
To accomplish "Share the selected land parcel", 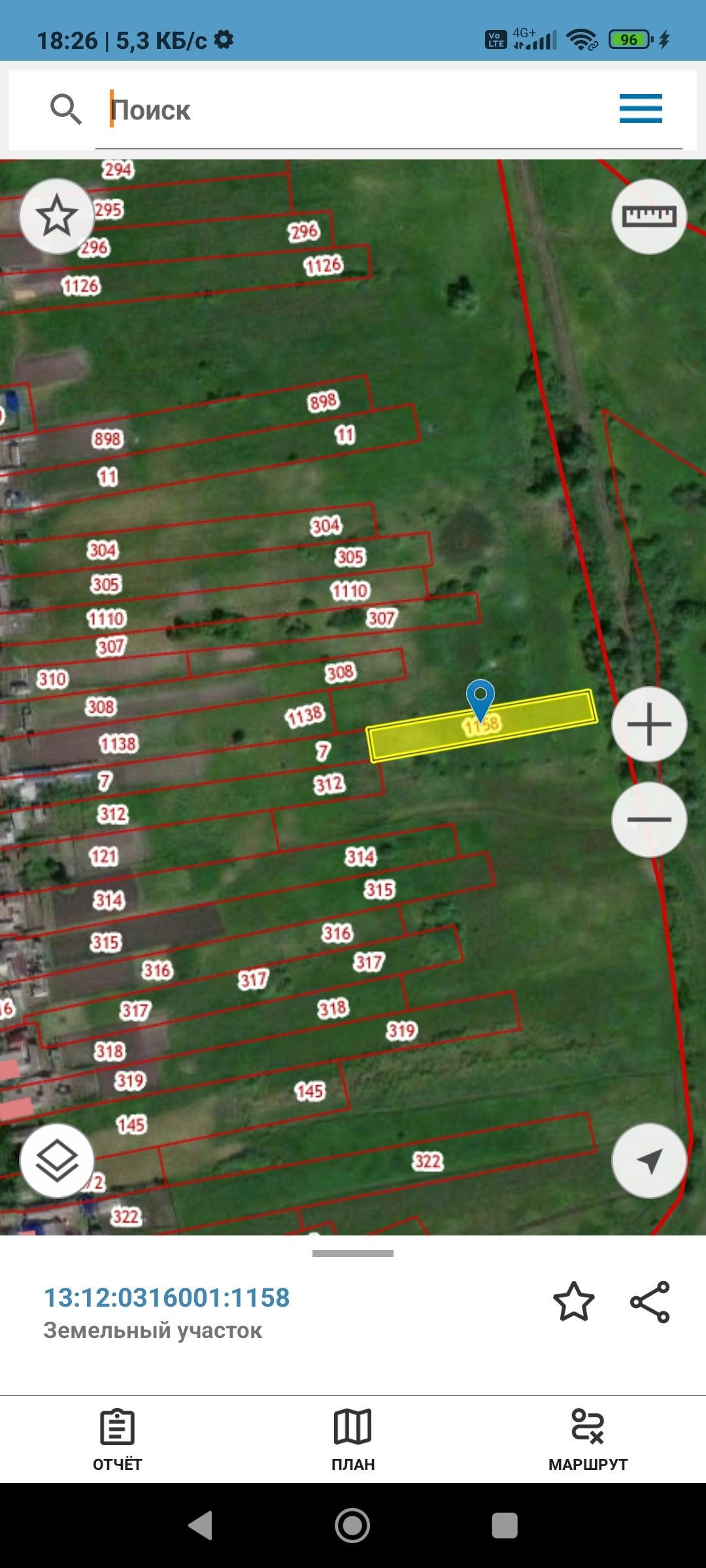I will [x=650, y=1301].
